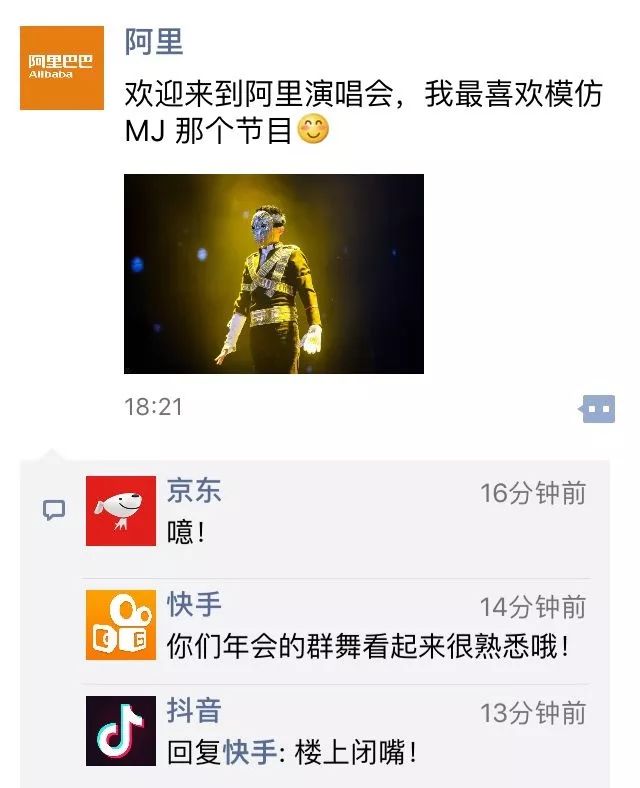Open the TikTok-style 抖音 avatar

121,731
